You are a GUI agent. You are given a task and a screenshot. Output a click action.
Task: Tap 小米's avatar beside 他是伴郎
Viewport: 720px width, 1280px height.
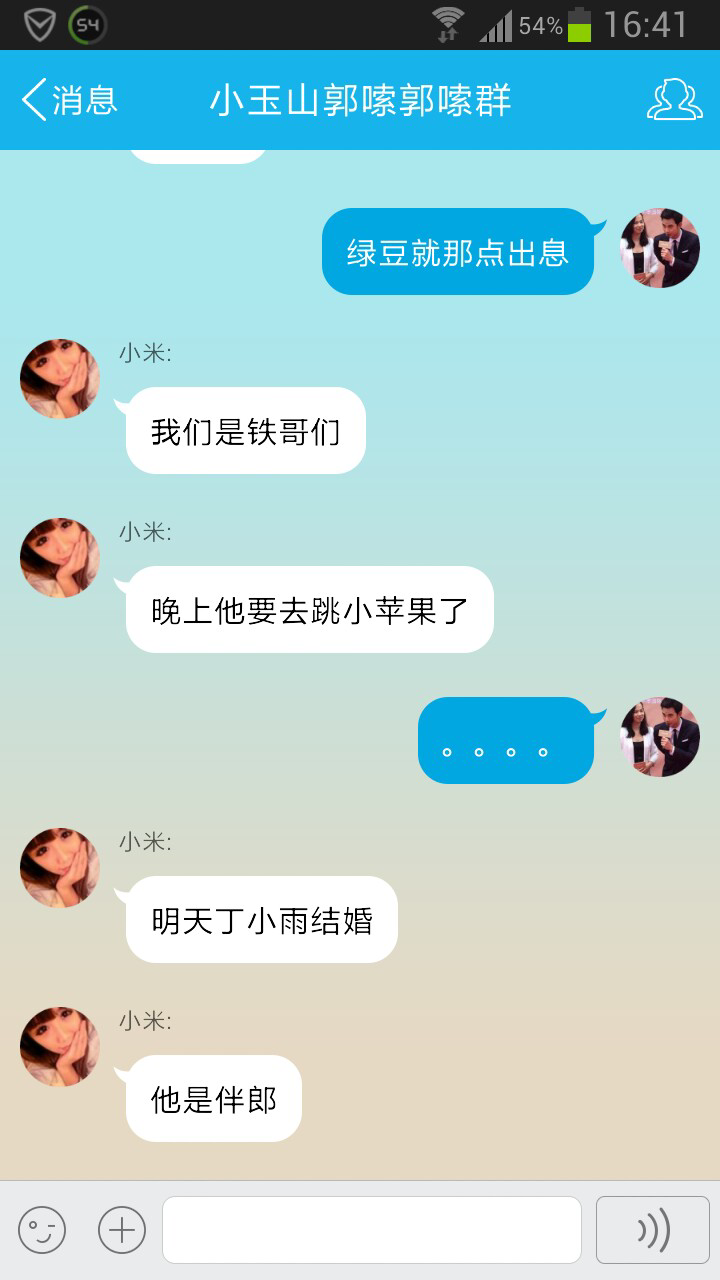tap(60, 1047)
